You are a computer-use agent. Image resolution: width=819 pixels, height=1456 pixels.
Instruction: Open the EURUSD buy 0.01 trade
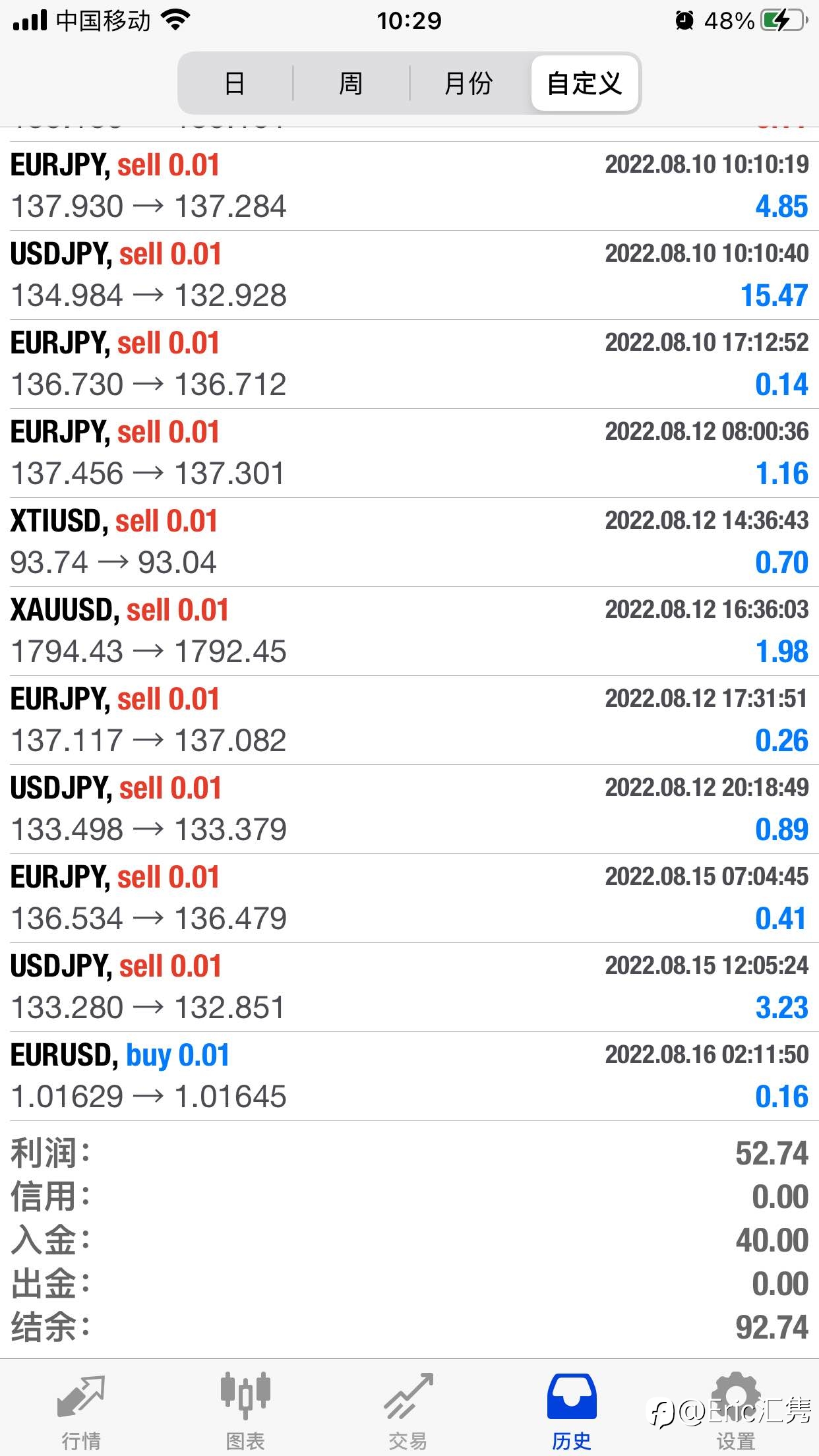(409, 1076)
